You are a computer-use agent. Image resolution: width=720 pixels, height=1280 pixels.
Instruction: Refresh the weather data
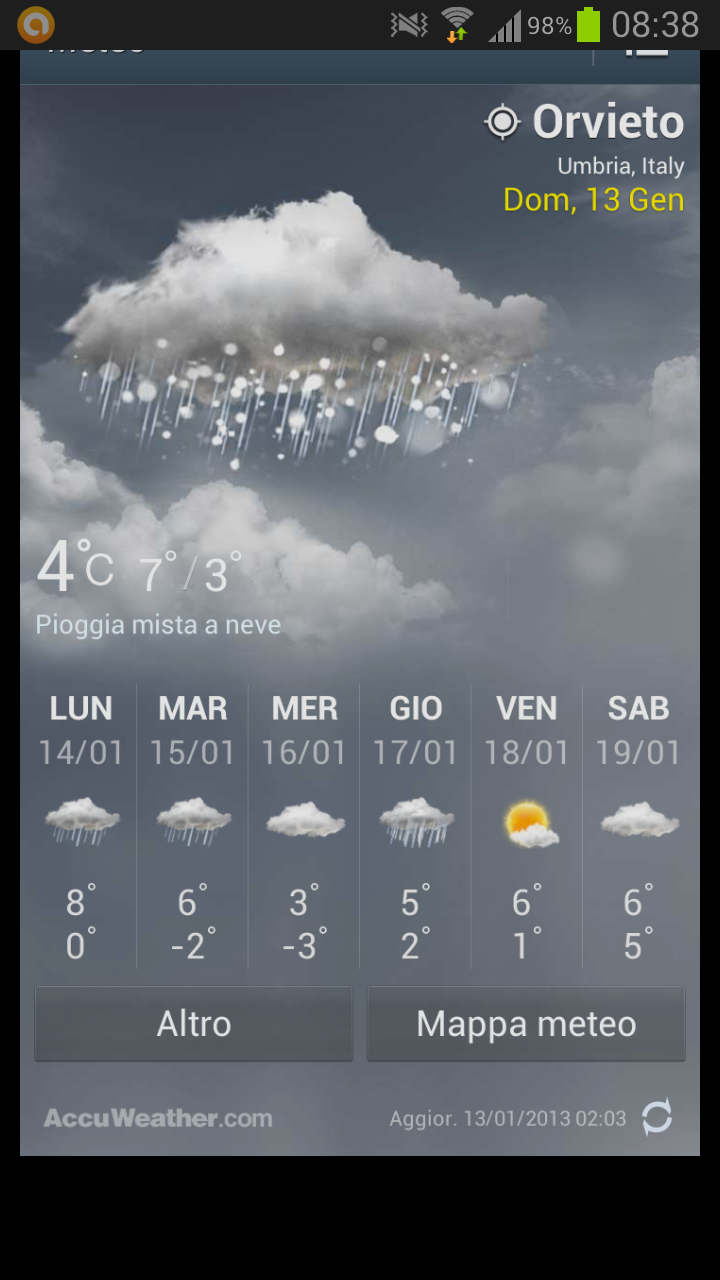657,1117
